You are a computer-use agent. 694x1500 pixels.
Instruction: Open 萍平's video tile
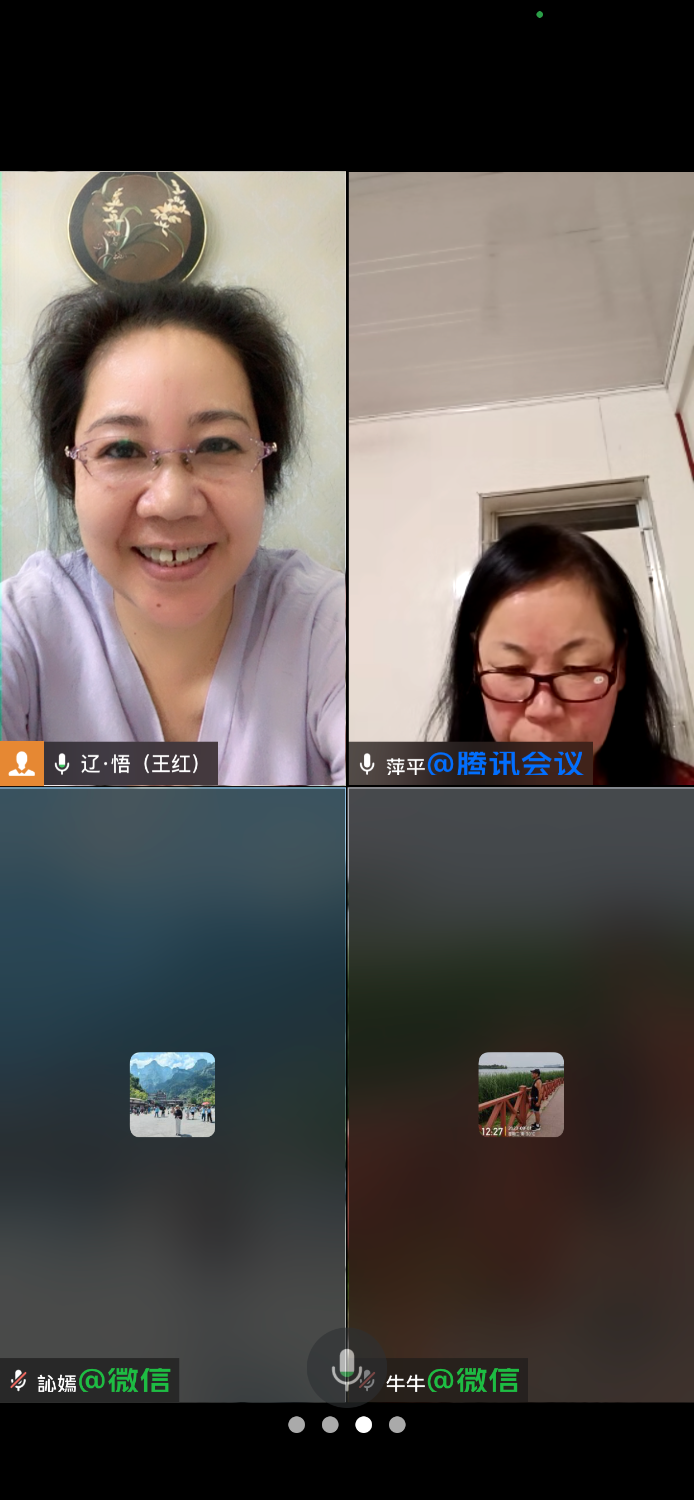click(x=521, y=478)
